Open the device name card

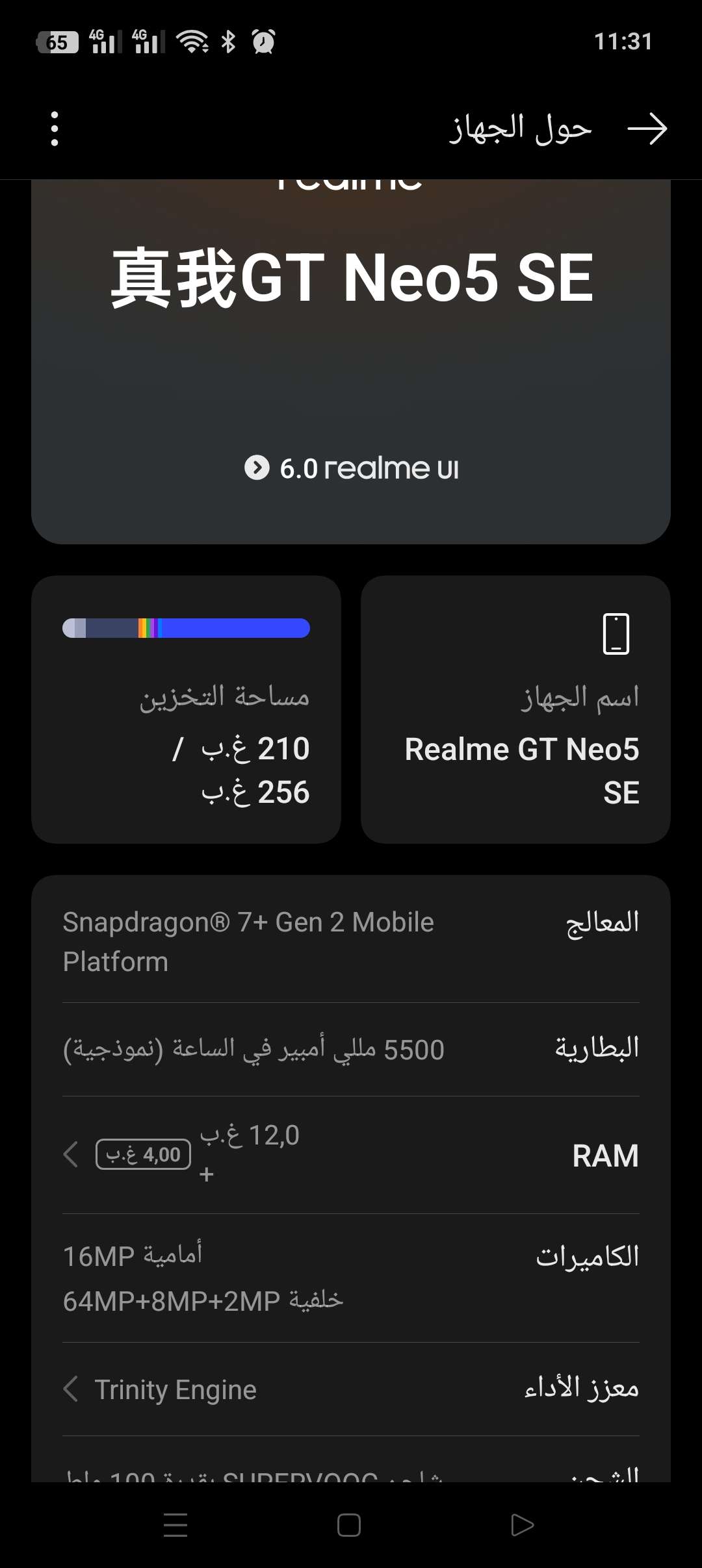(515, 709)
